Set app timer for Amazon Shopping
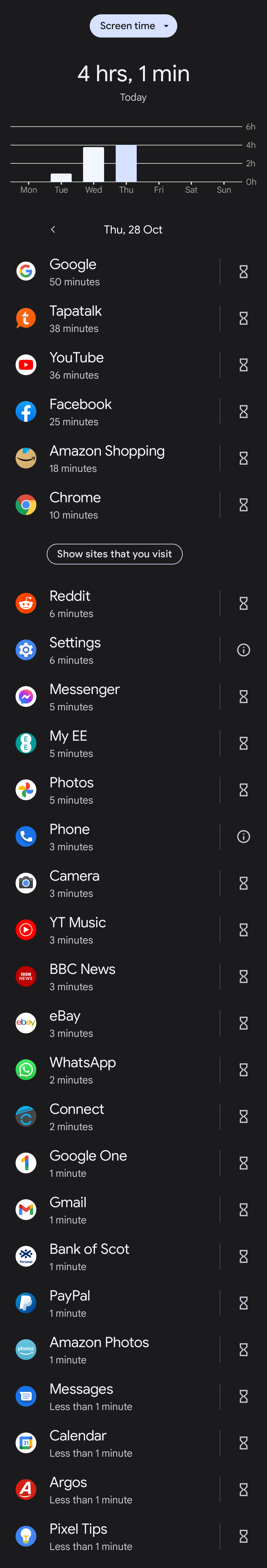Screen dimensions: 267x1568 tap(243, 458)
